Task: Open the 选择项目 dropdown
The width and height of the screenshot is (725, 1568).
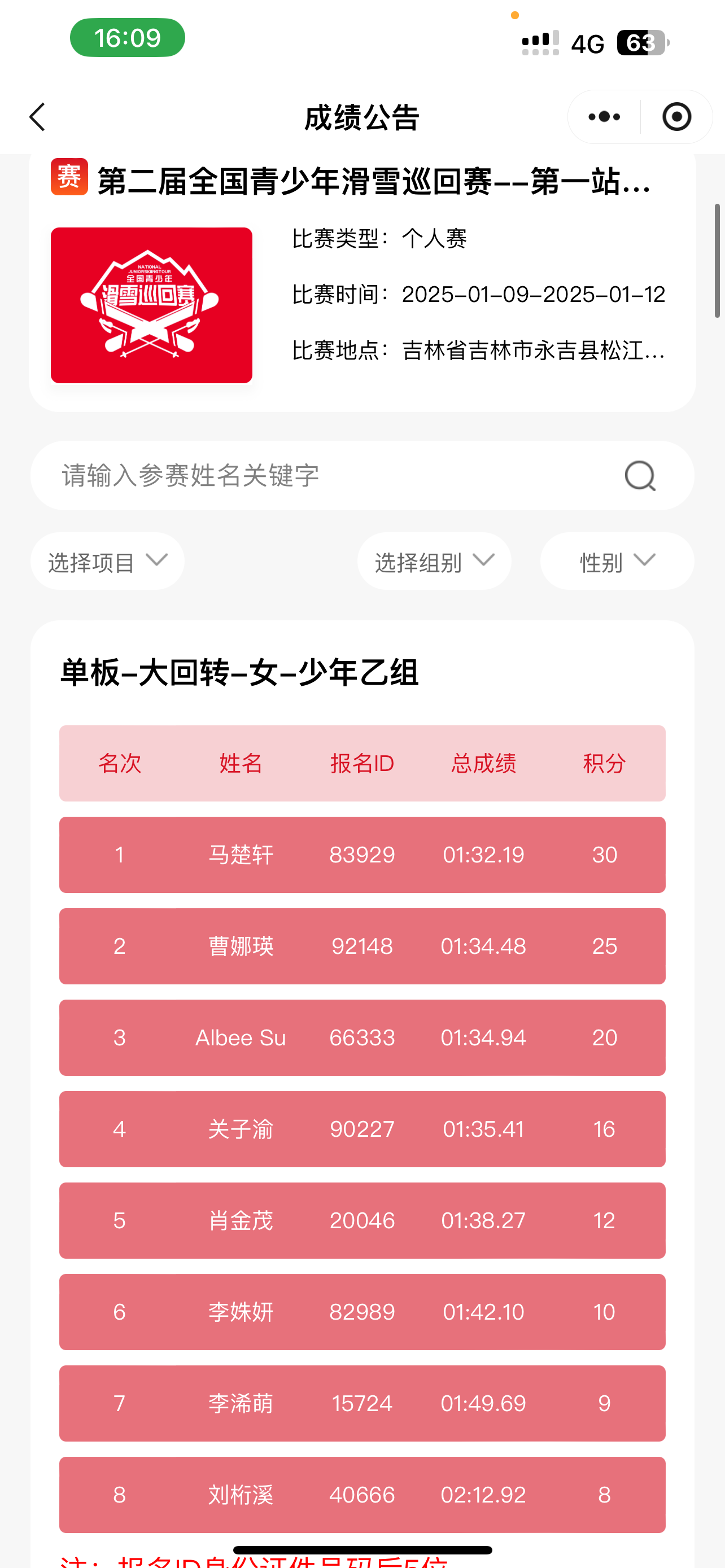Action: [107, 560]
